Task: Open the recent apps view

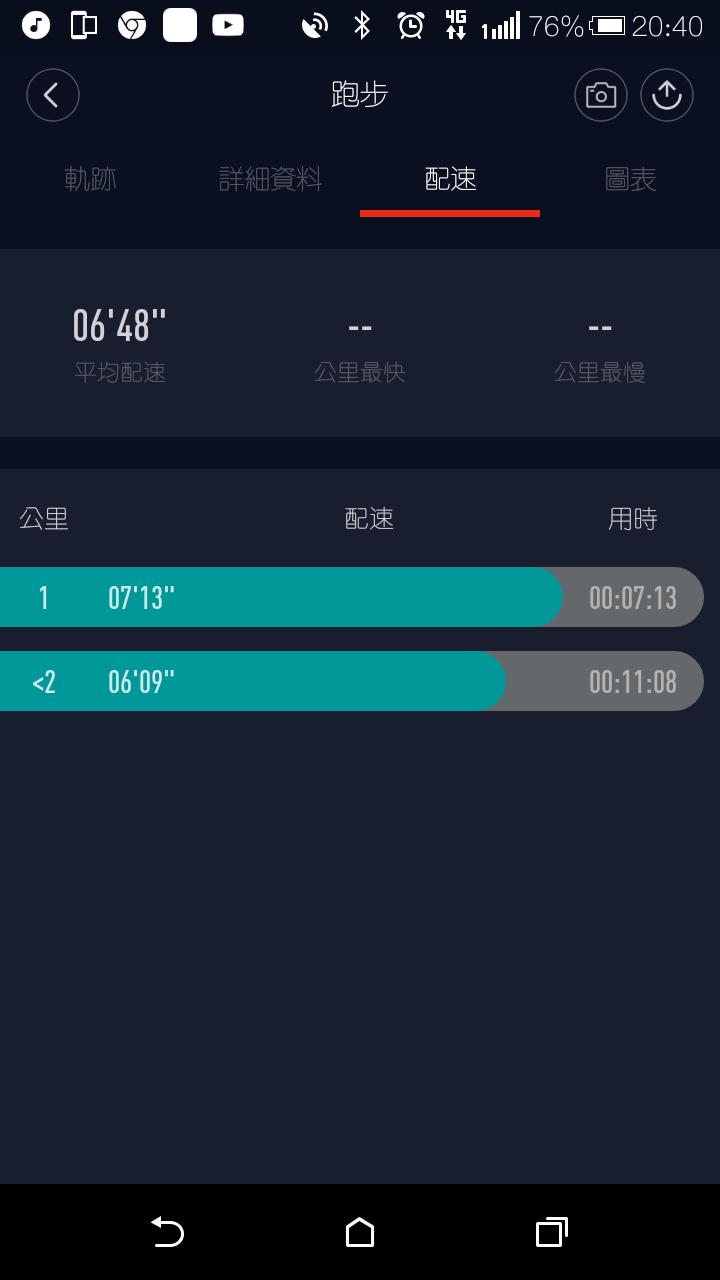Action: (x=551, y=1232)
